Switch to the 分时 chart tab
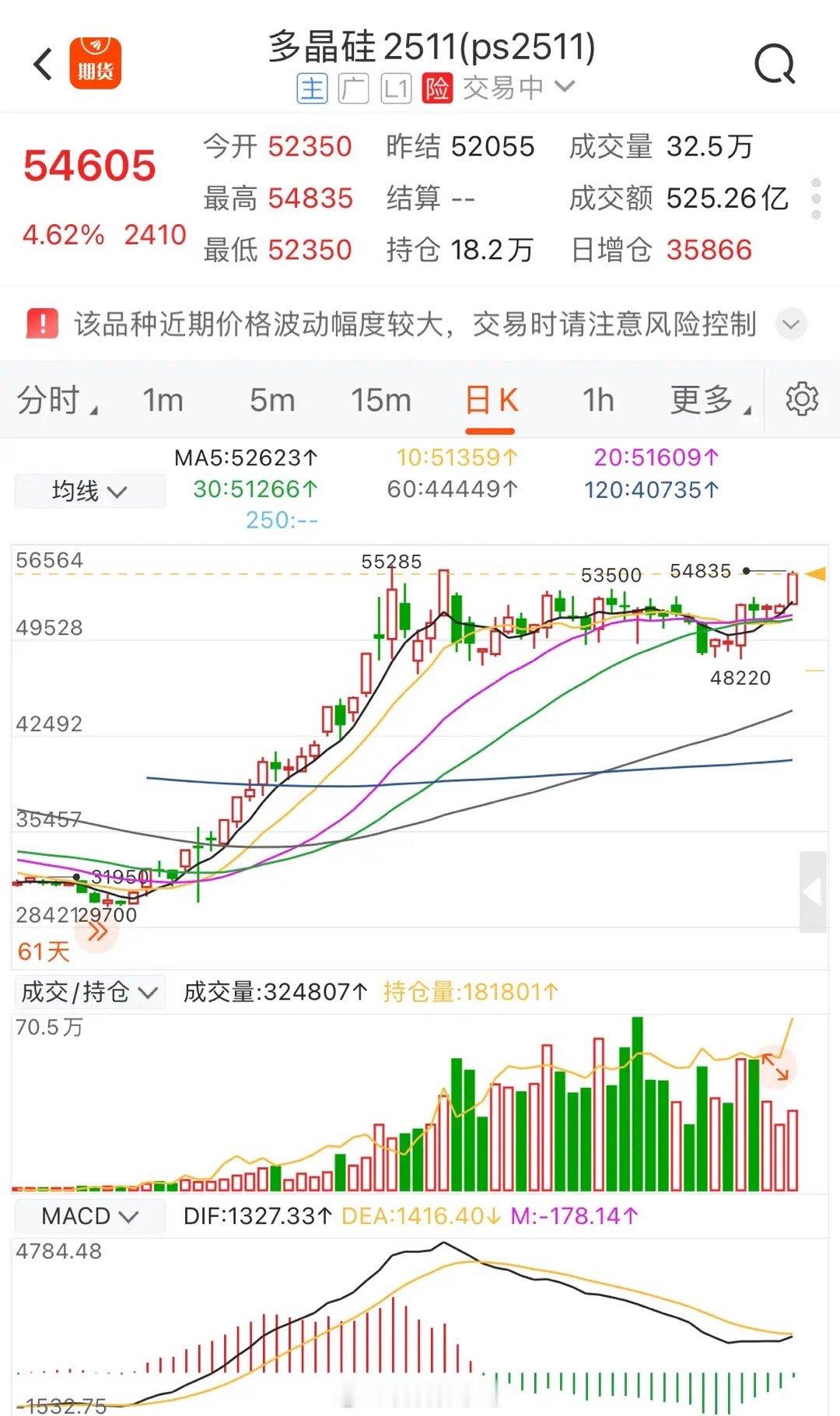840x1416 pixels. [56, 401]
